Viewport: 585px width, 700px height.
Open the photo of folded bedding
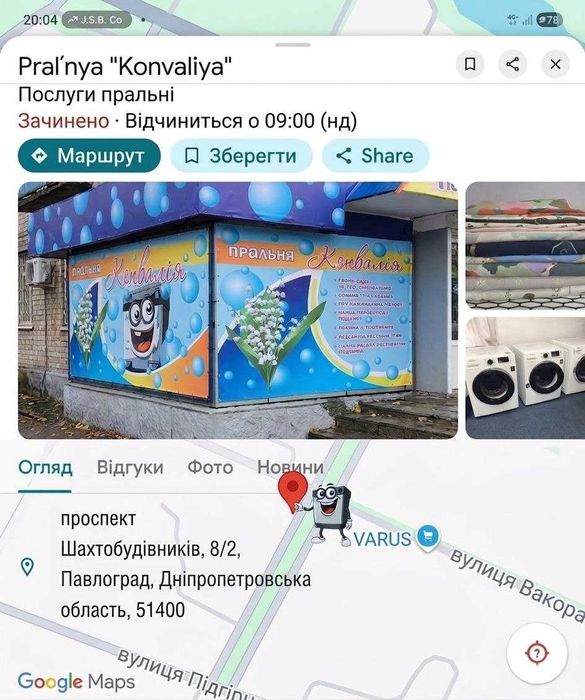(x=525, y=246)
